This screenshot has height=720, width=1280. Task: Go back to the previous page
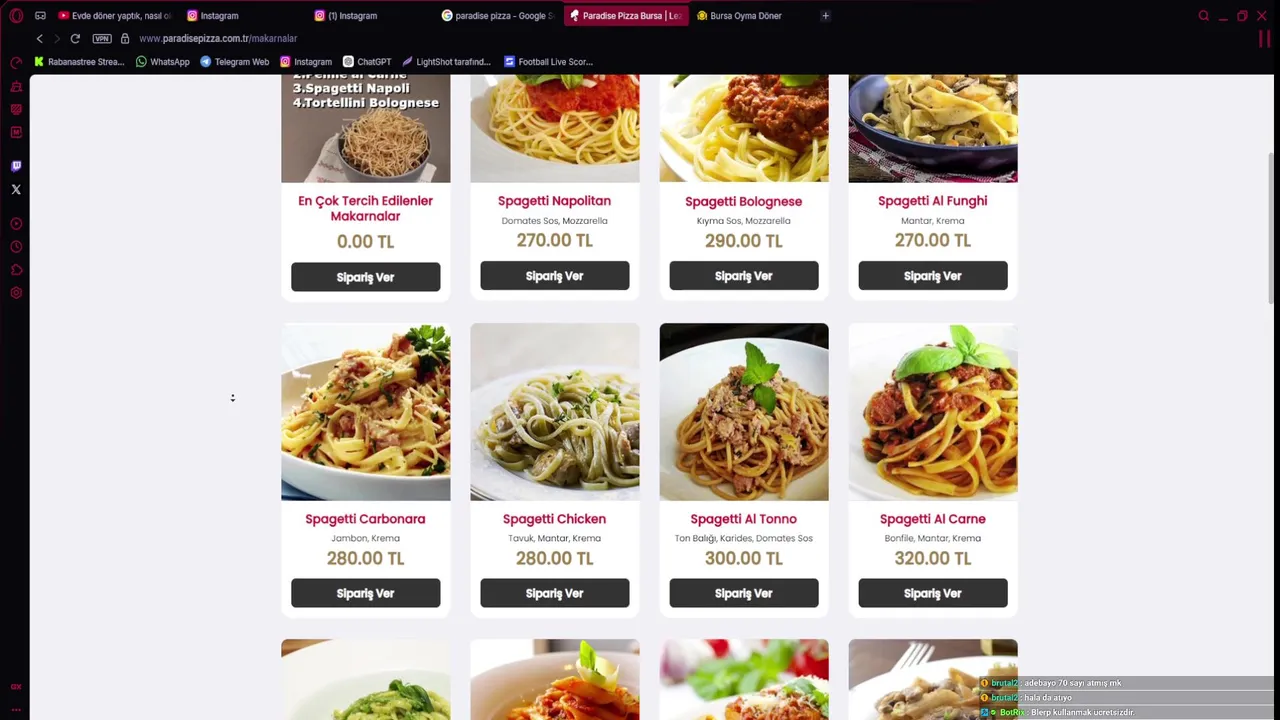click(x=39, y=38)
